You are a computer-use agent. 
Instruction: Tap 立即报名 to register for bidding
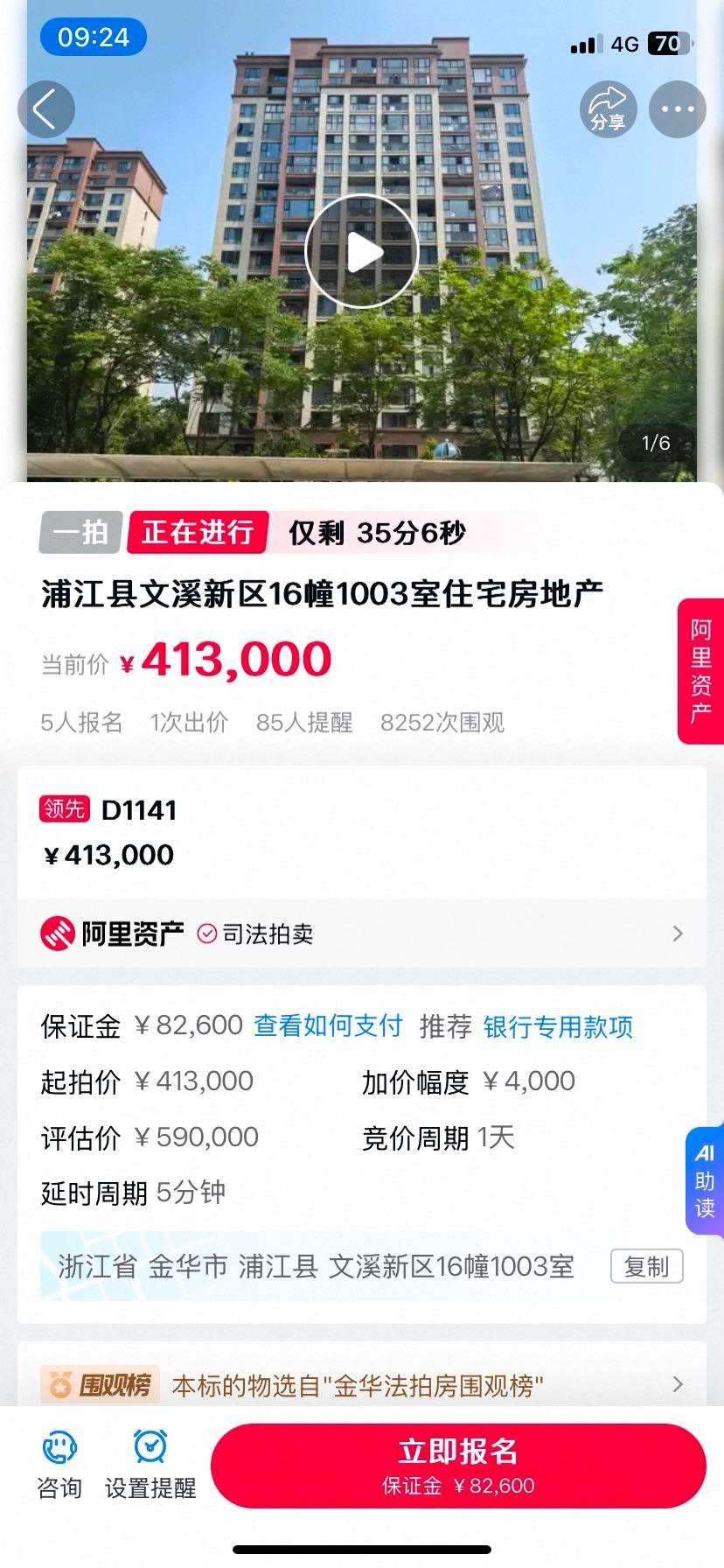pos(458,1465)
